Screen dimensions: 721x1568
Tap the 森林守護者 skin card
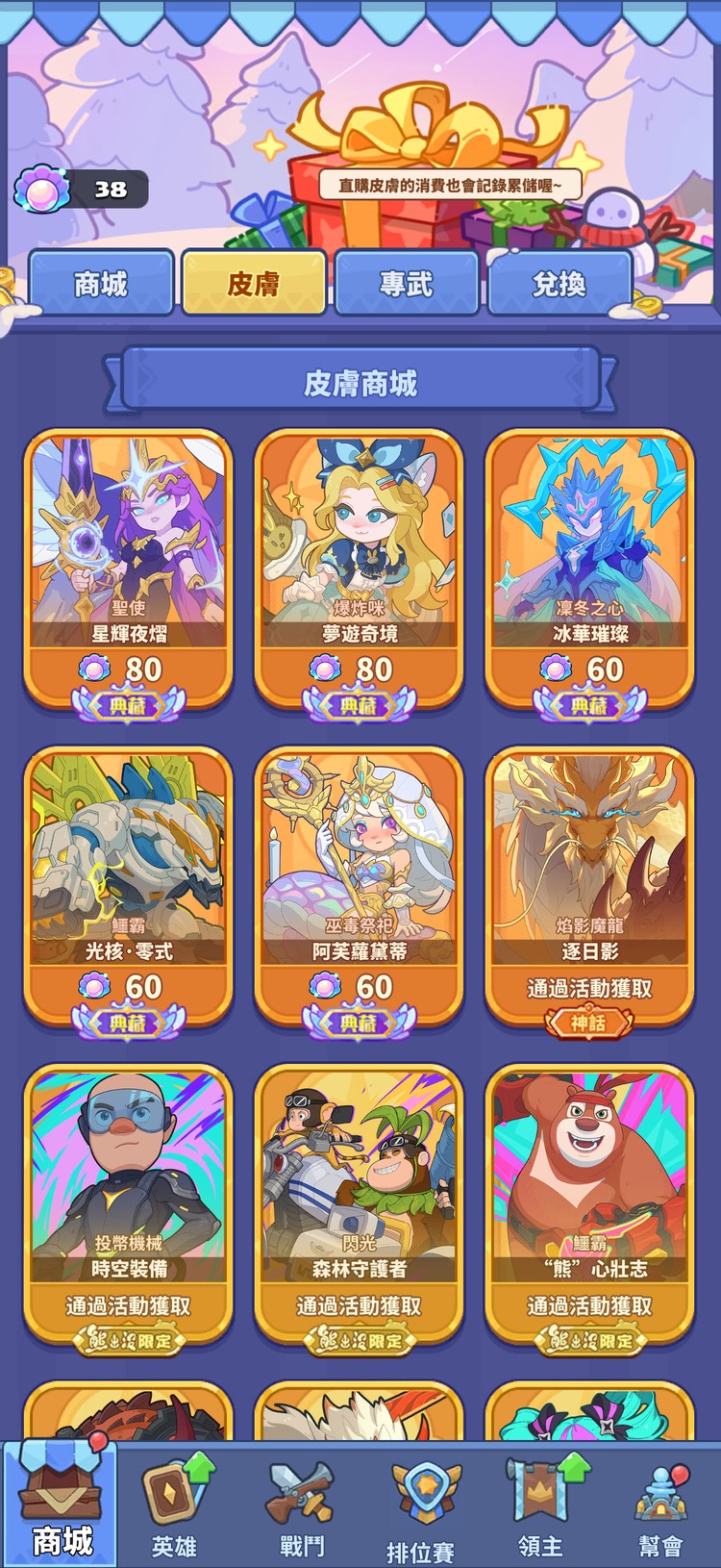pos(360,1202)
